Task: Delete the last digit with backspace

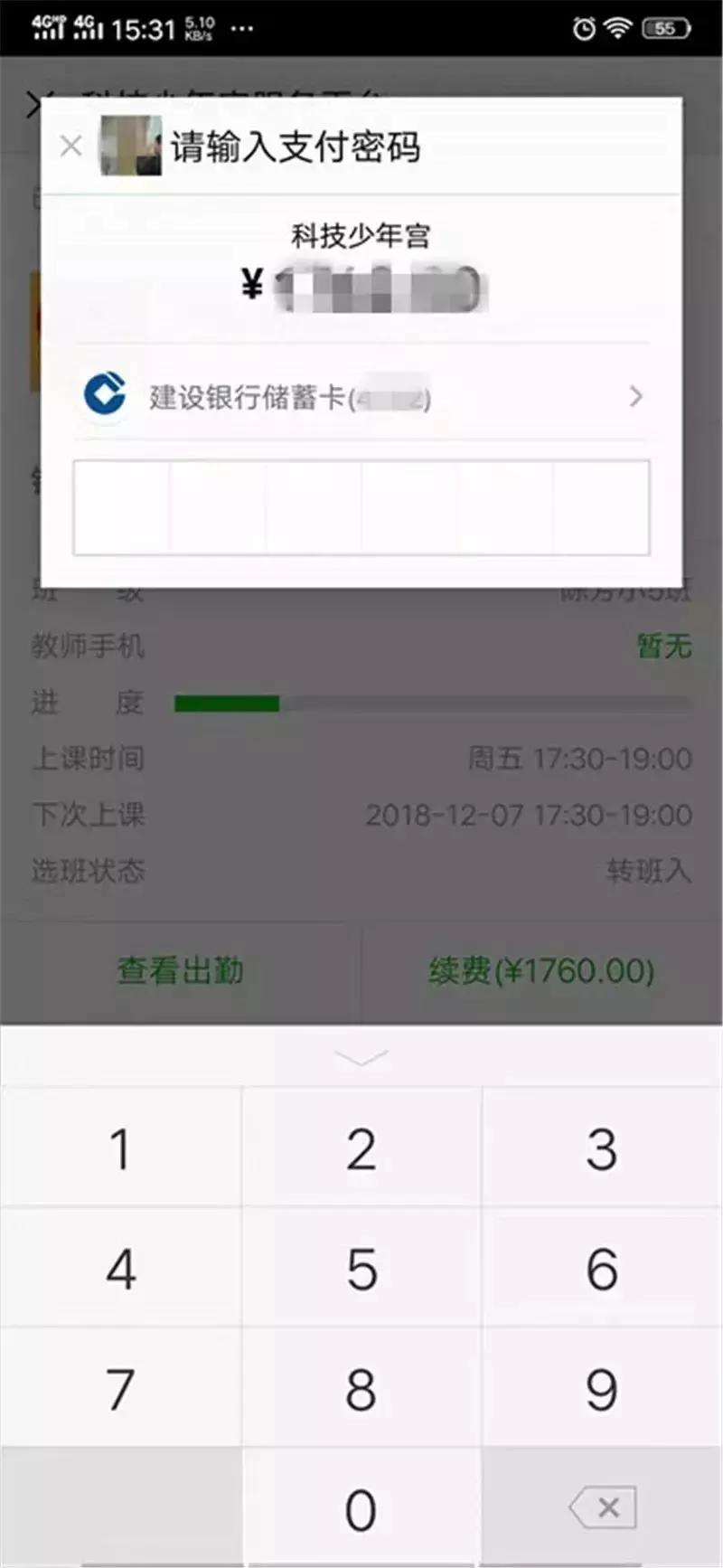Action: (x=602, y=1507)
